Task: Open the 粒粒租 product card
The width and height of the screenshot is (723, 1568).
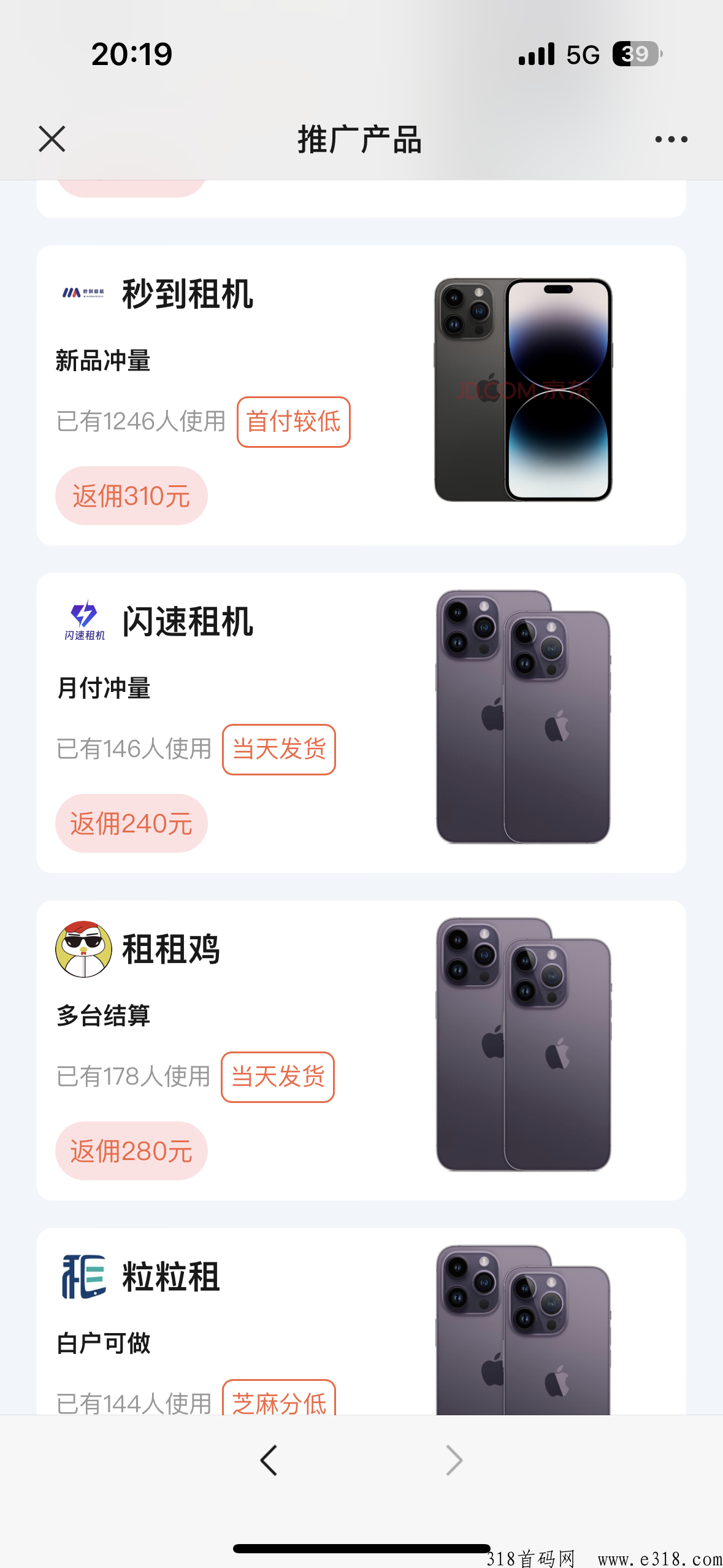Action: point(361,1321)
